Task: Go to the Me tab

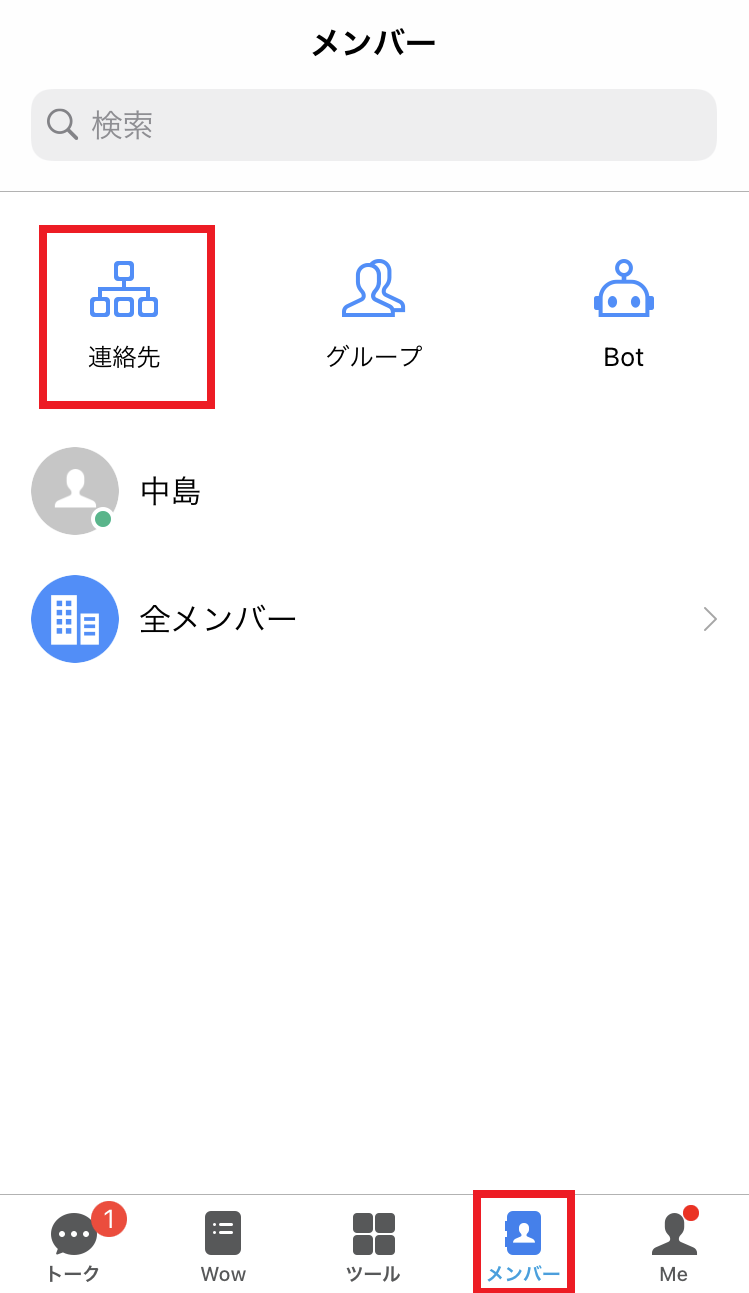Action: coord(673,1246)
